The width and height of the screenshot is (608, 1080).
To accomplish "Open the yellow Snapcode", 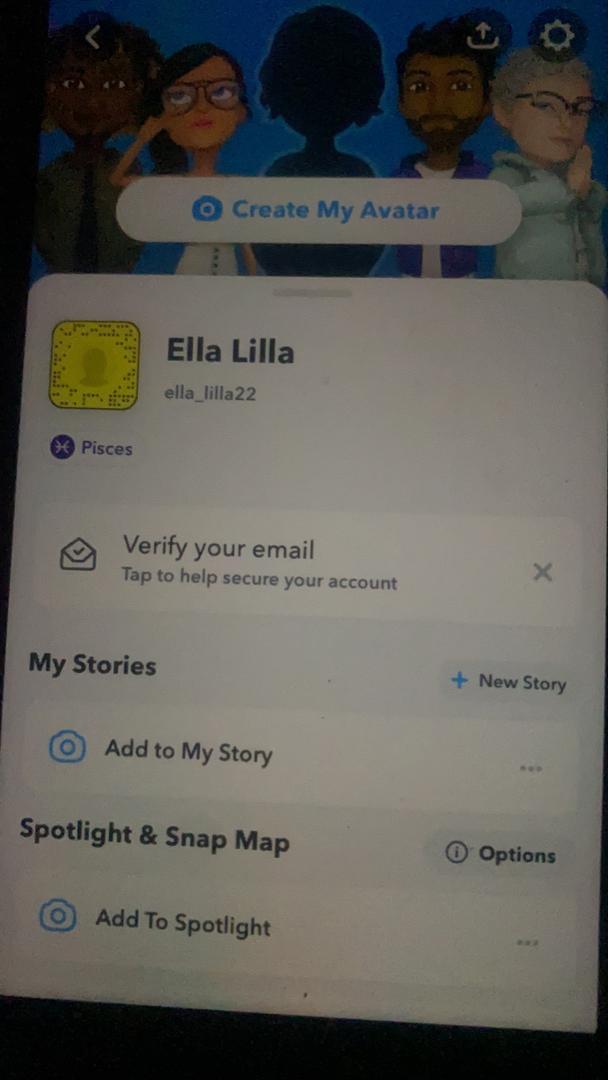I will click(x=94, y=365).
